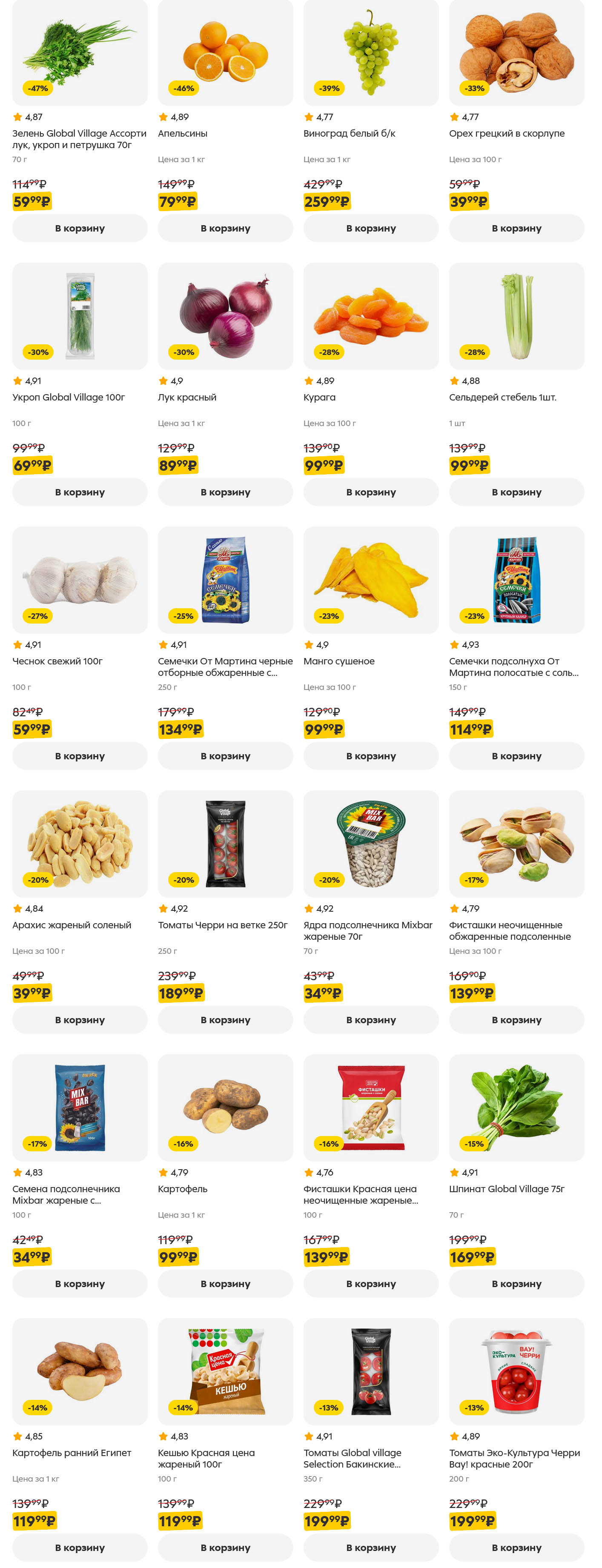Add Картофель ранний Египет to cart
Viewport: 602px width, 1568px height.
pos(80,1547)
